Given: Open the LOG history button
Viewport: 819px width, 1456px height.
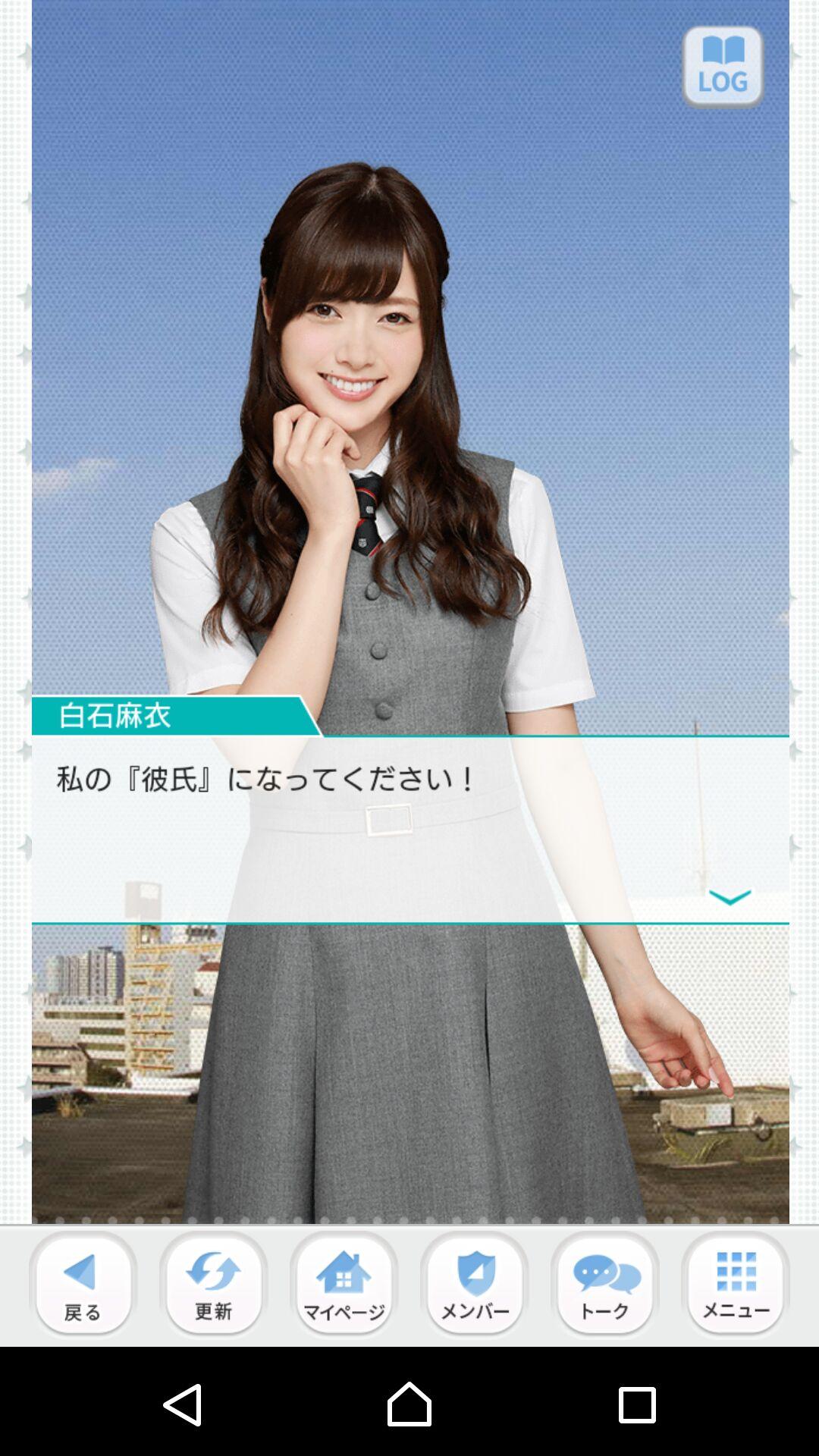Looking at the screenshot, I should [x=722, y=66].
